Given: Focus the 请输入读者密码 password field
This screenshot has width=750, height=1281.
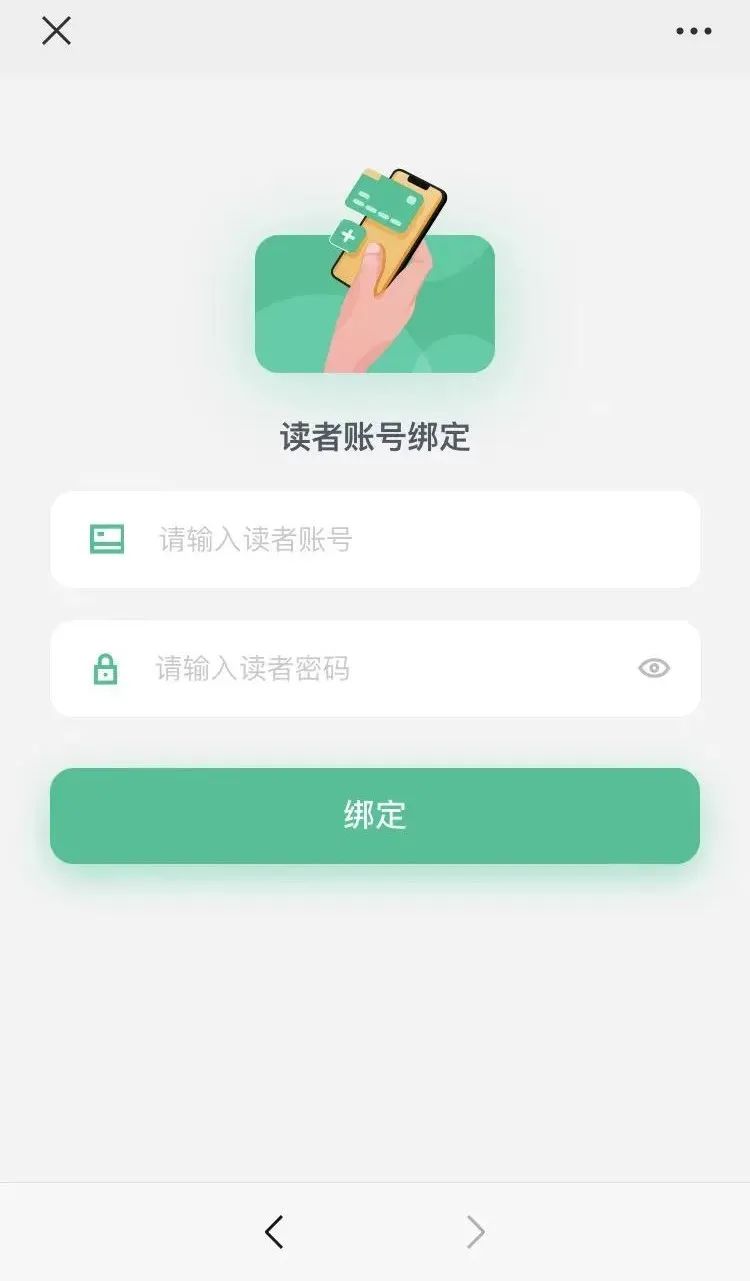Looking at the screenshot, I should [380, 669].
